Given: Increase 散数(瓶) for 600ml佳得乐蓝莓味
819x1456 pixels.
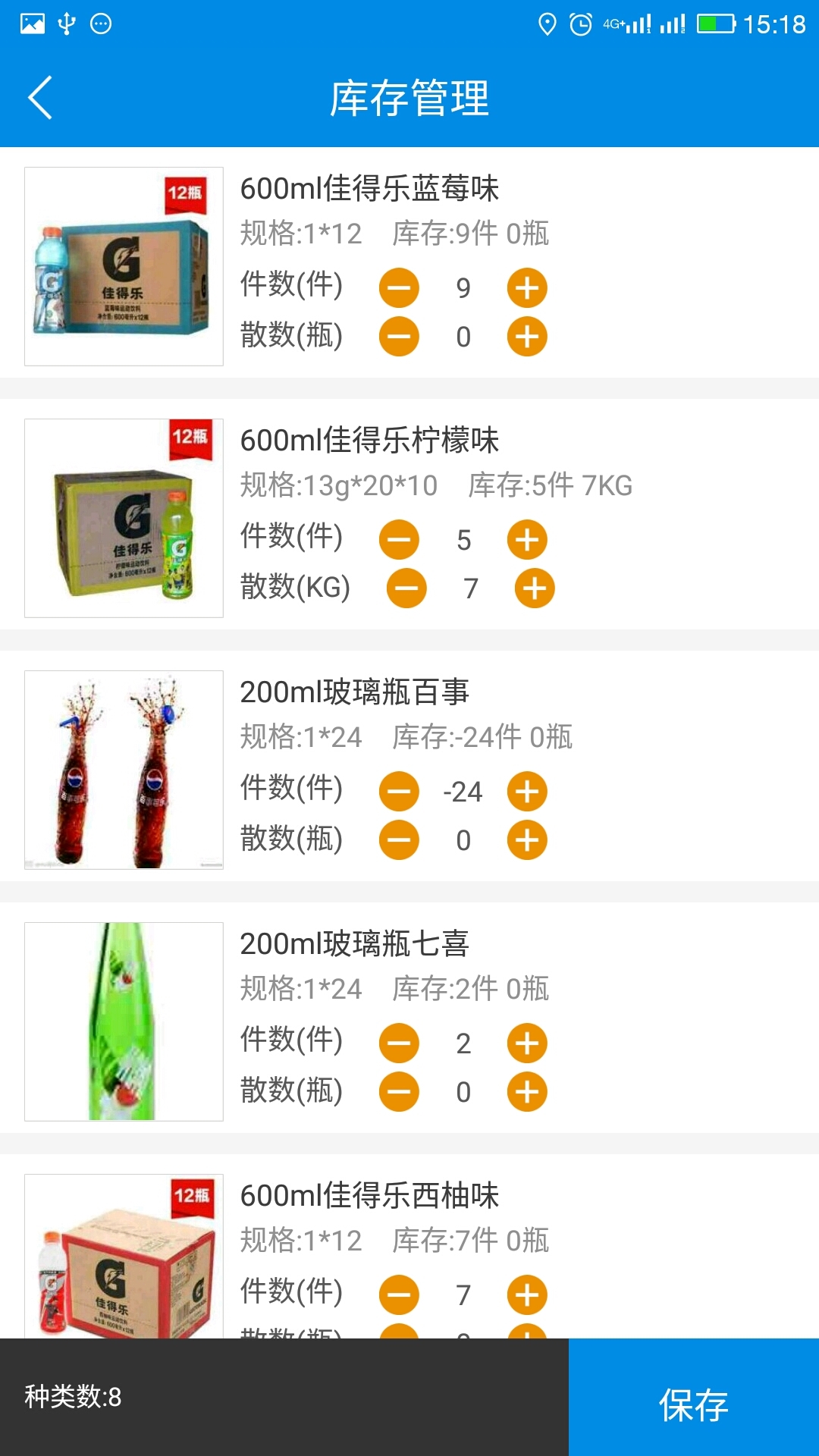Looking at the screenshot, I should [527, 337].
